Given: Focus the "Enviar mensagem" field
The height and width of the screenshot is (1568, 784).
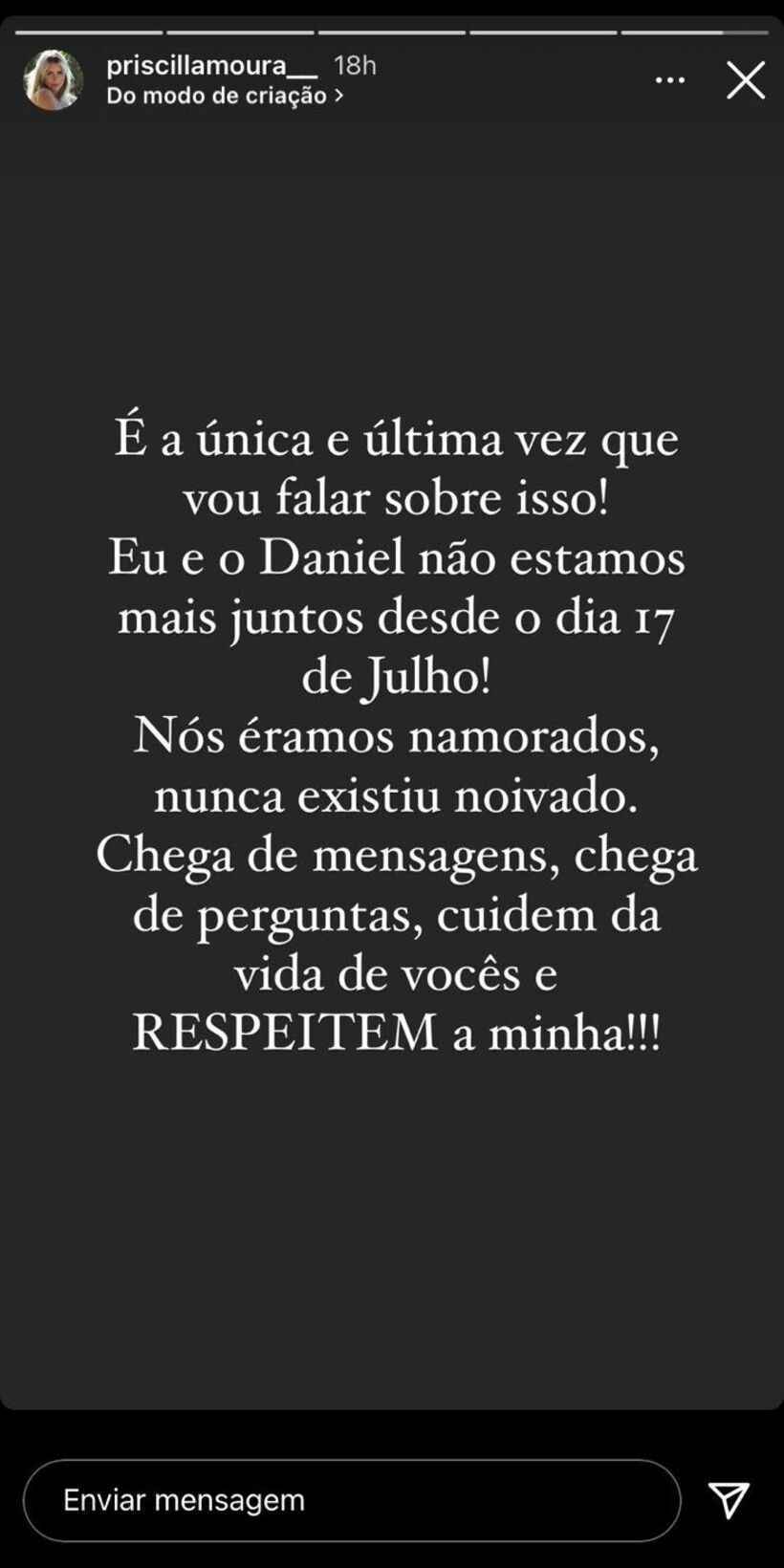Looking at the screenshot, I should tap(352, 1499).
